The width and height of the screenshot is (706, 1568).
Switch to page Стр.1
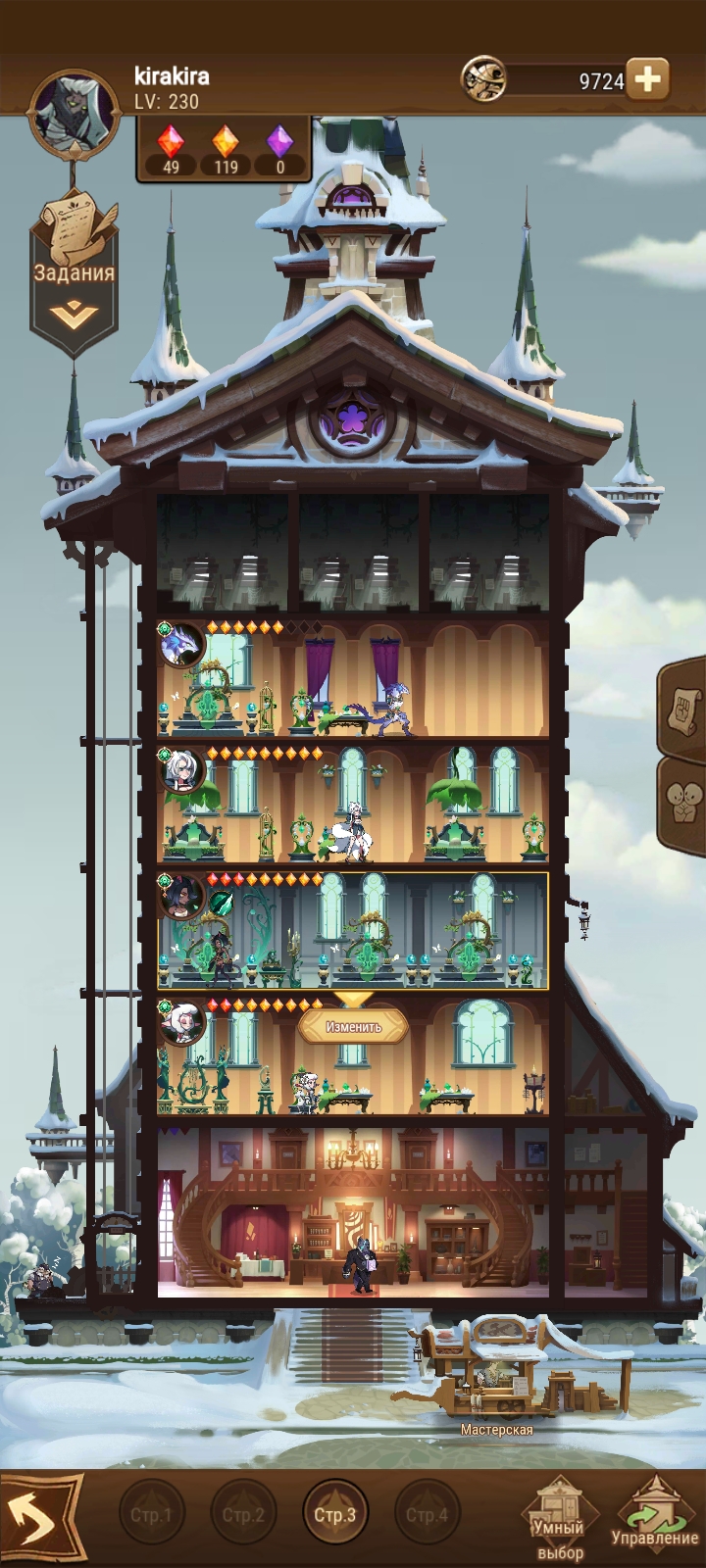pos(151,1514)
